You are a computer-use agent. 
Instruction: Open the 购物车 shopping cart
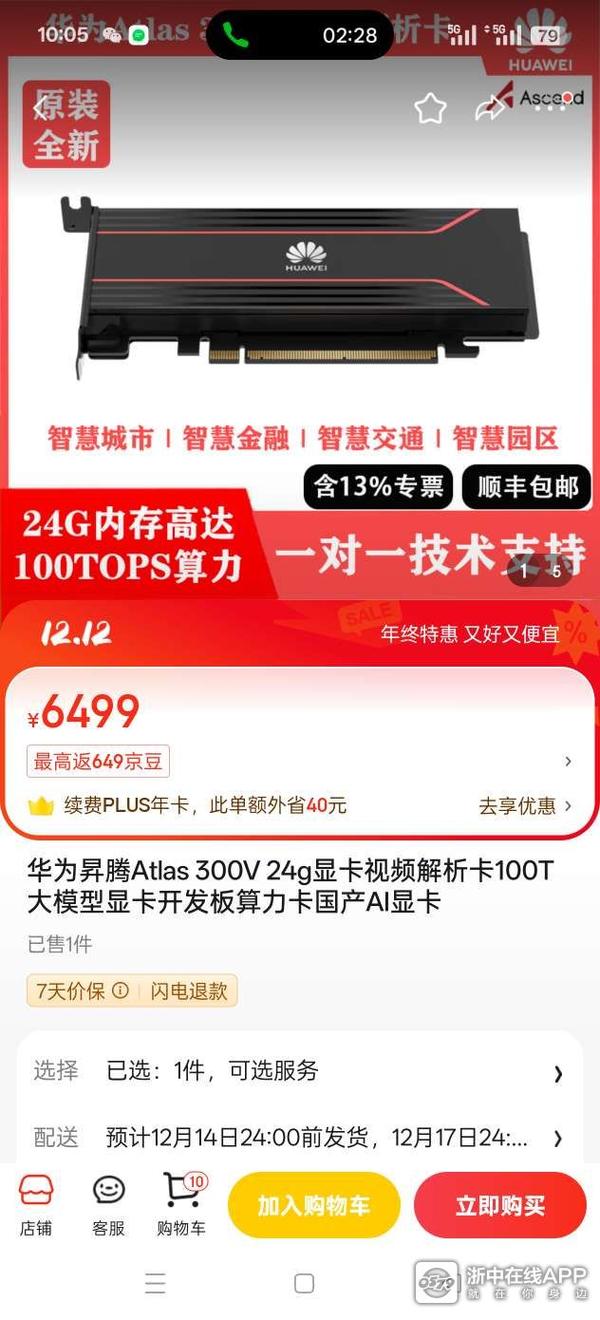coord(181,1205)
